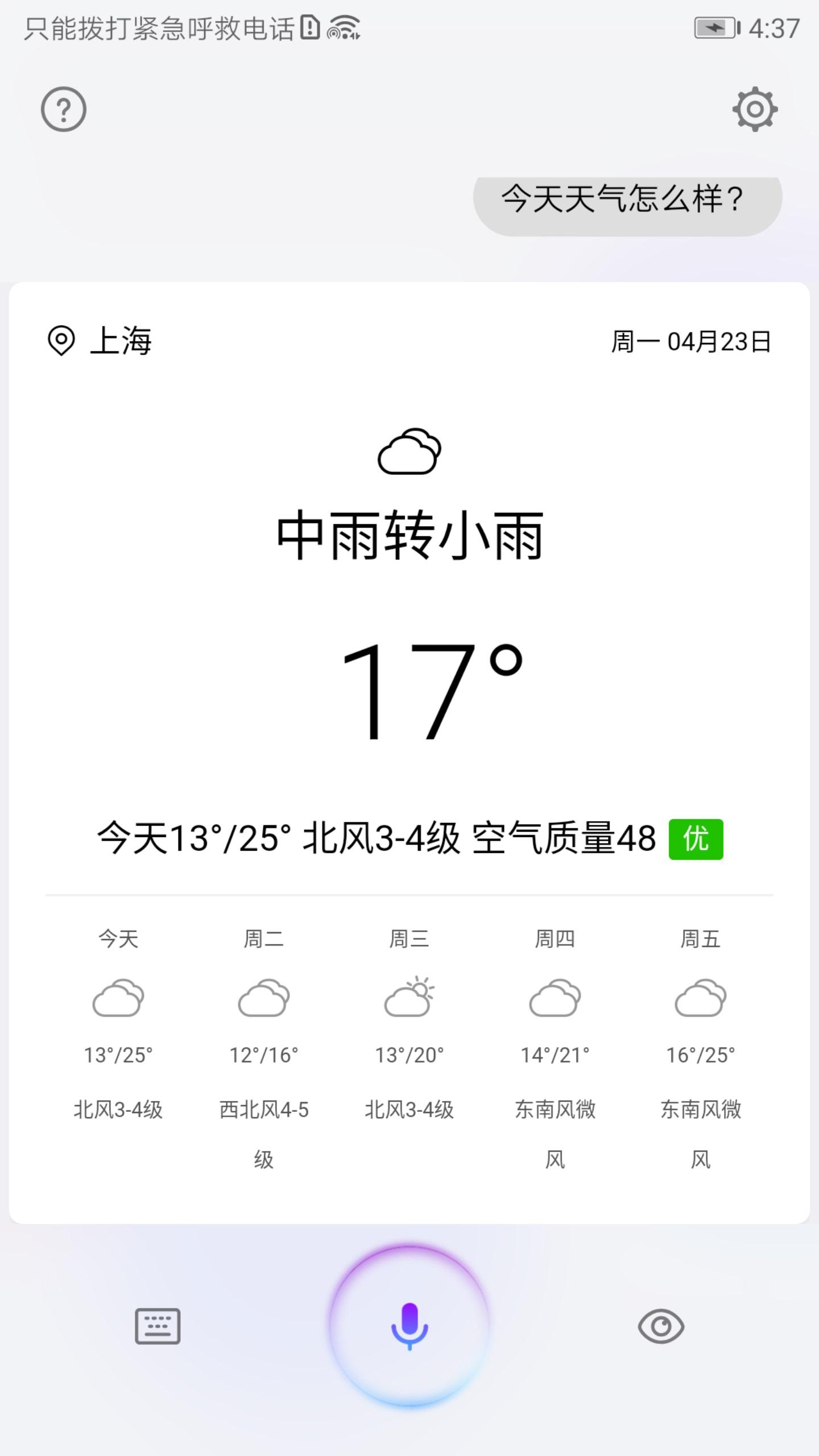Open the eye vision icon
819x1456 pixels.
click(x=660, y=1326)
